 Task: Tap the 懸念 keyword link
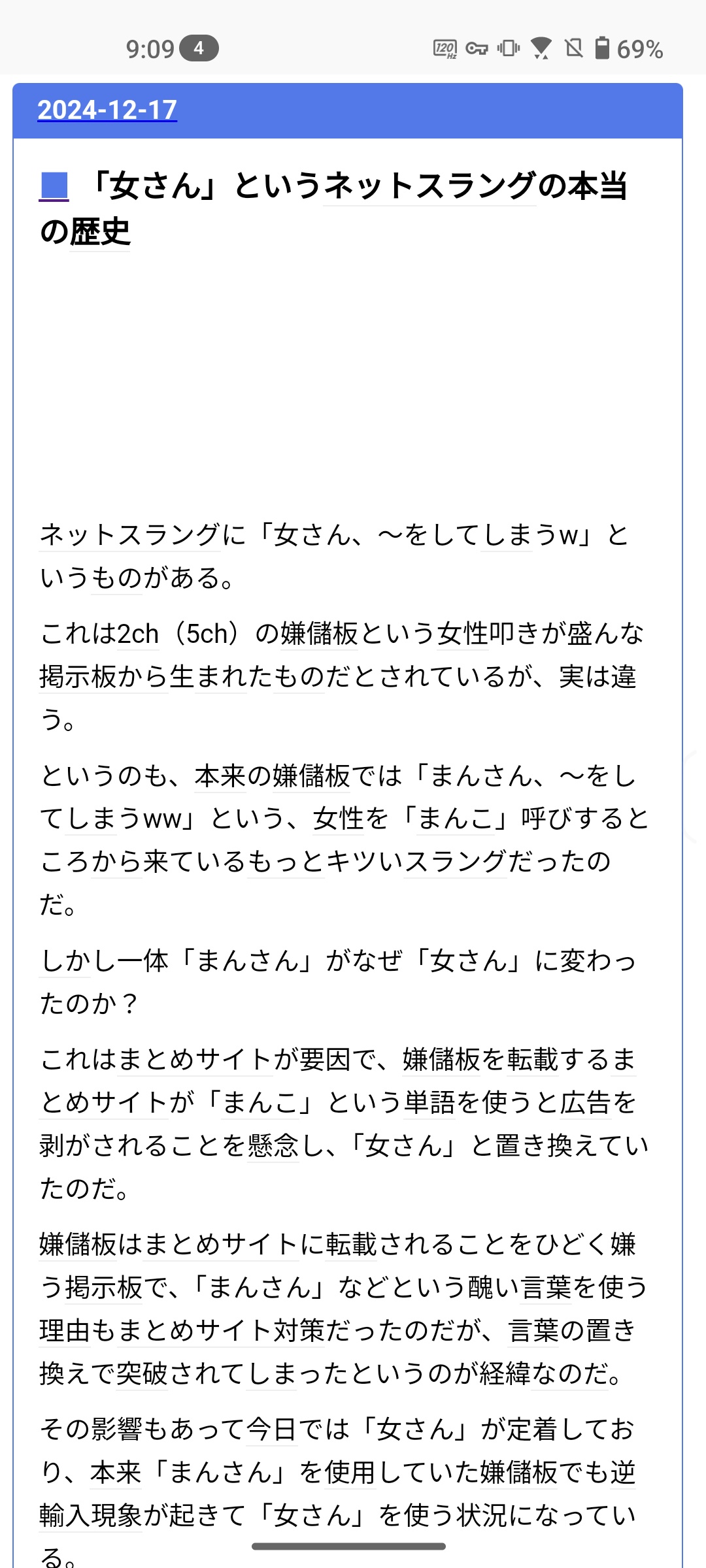click(x=273, y=1146)
